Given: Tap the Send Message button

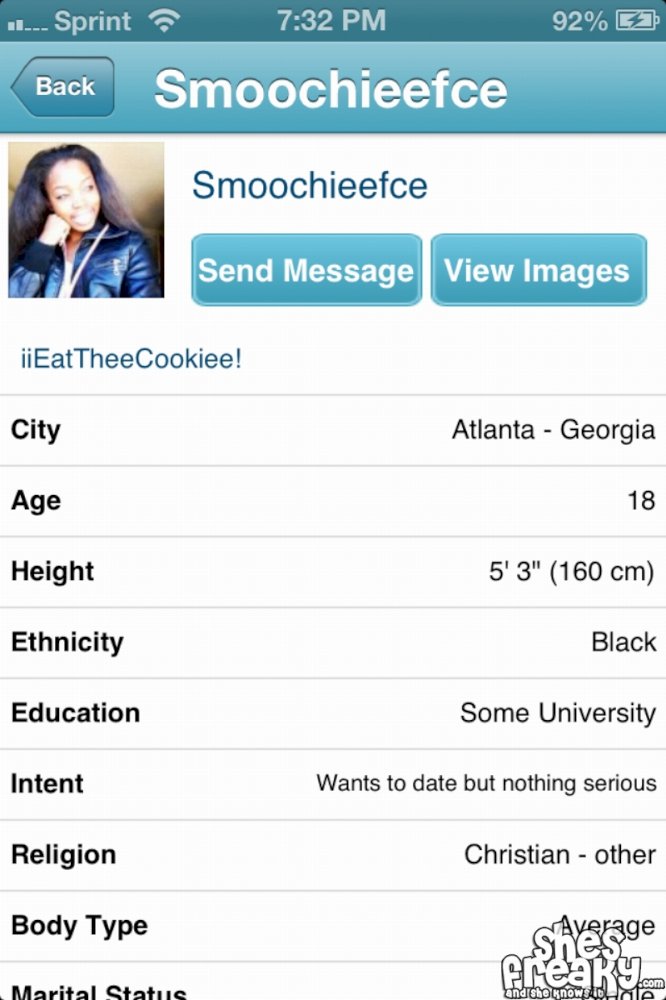Looking at the screenshot, I should tap(306, 270).
